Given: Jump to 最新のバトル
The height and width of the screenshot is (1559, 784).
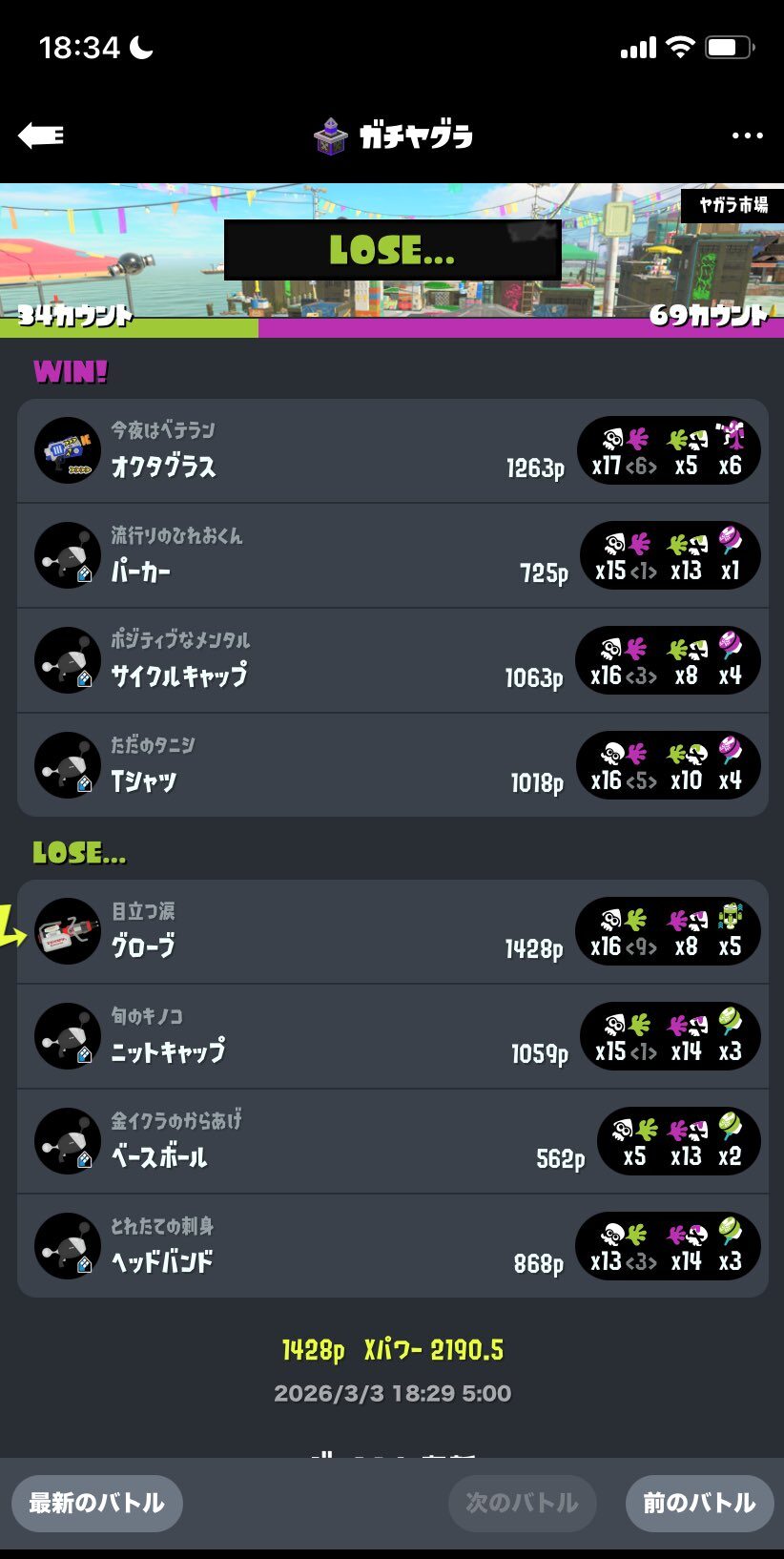Looking at the screenshot, I should (x=96, y=1504).
